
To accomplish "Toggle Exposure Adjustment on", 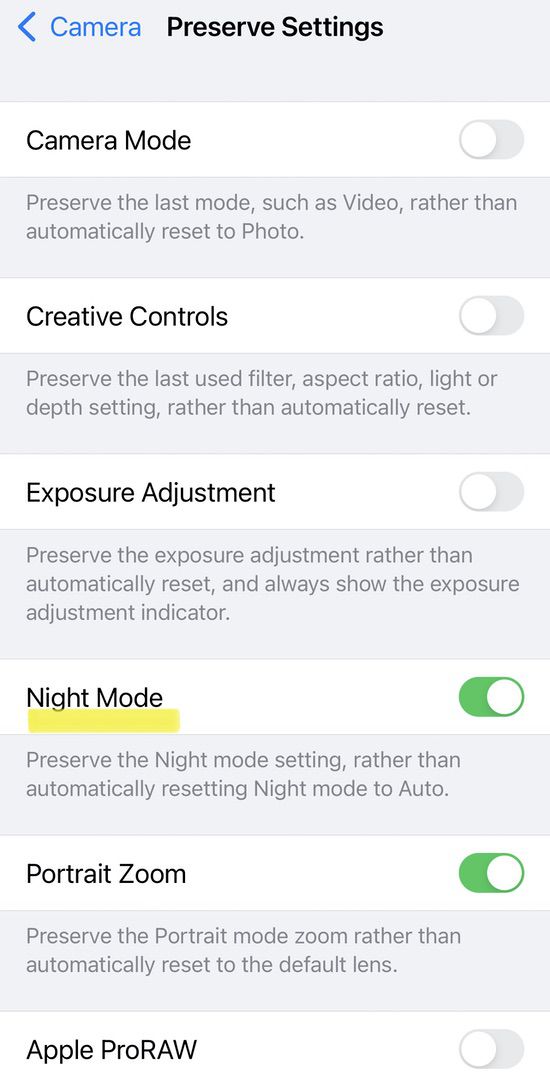I will pyautogui.click(x=491, y=492).
